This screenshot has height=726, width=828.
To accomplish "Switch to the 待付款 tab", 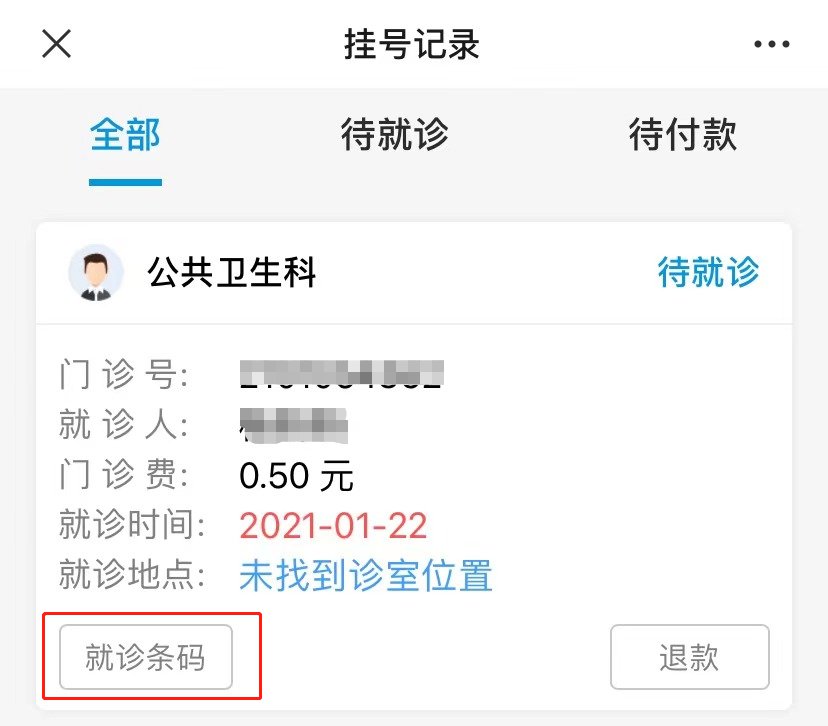I will (x=683, y=134).
